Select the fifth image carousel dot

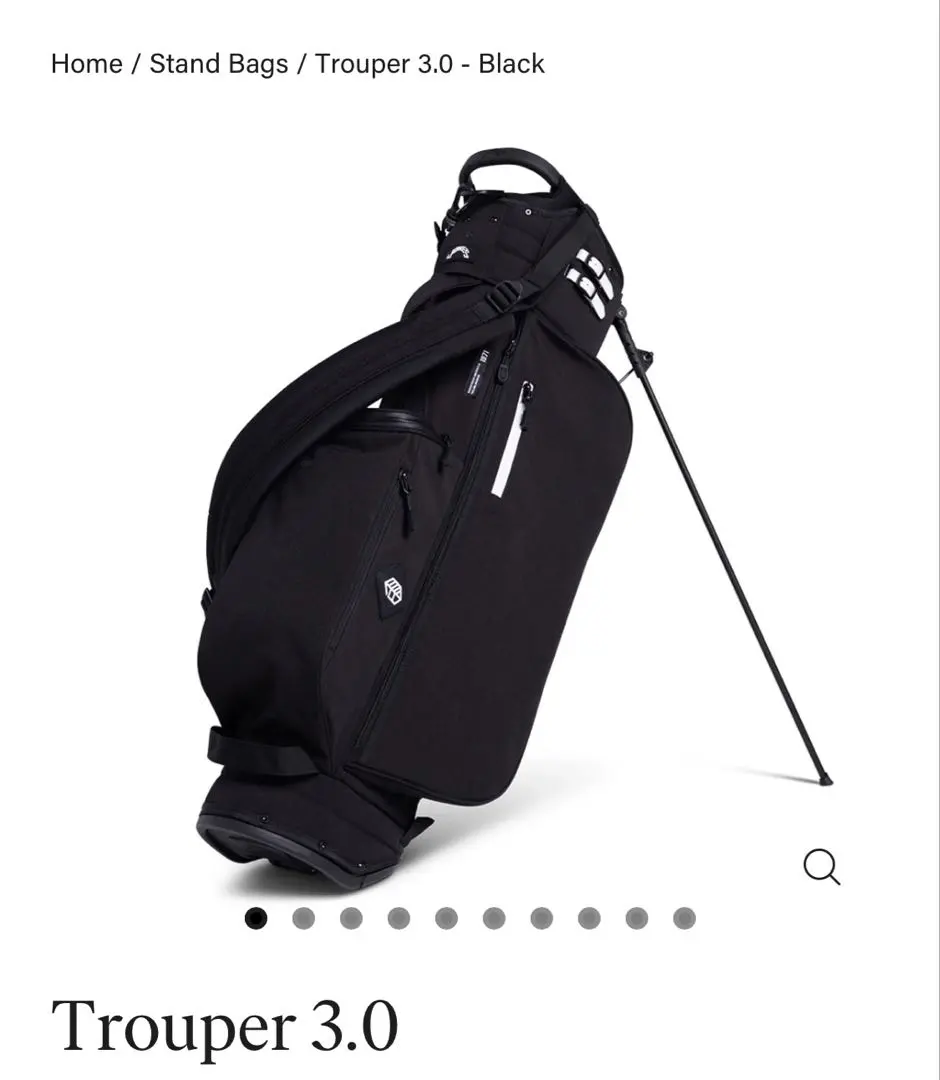click(446, 918)
